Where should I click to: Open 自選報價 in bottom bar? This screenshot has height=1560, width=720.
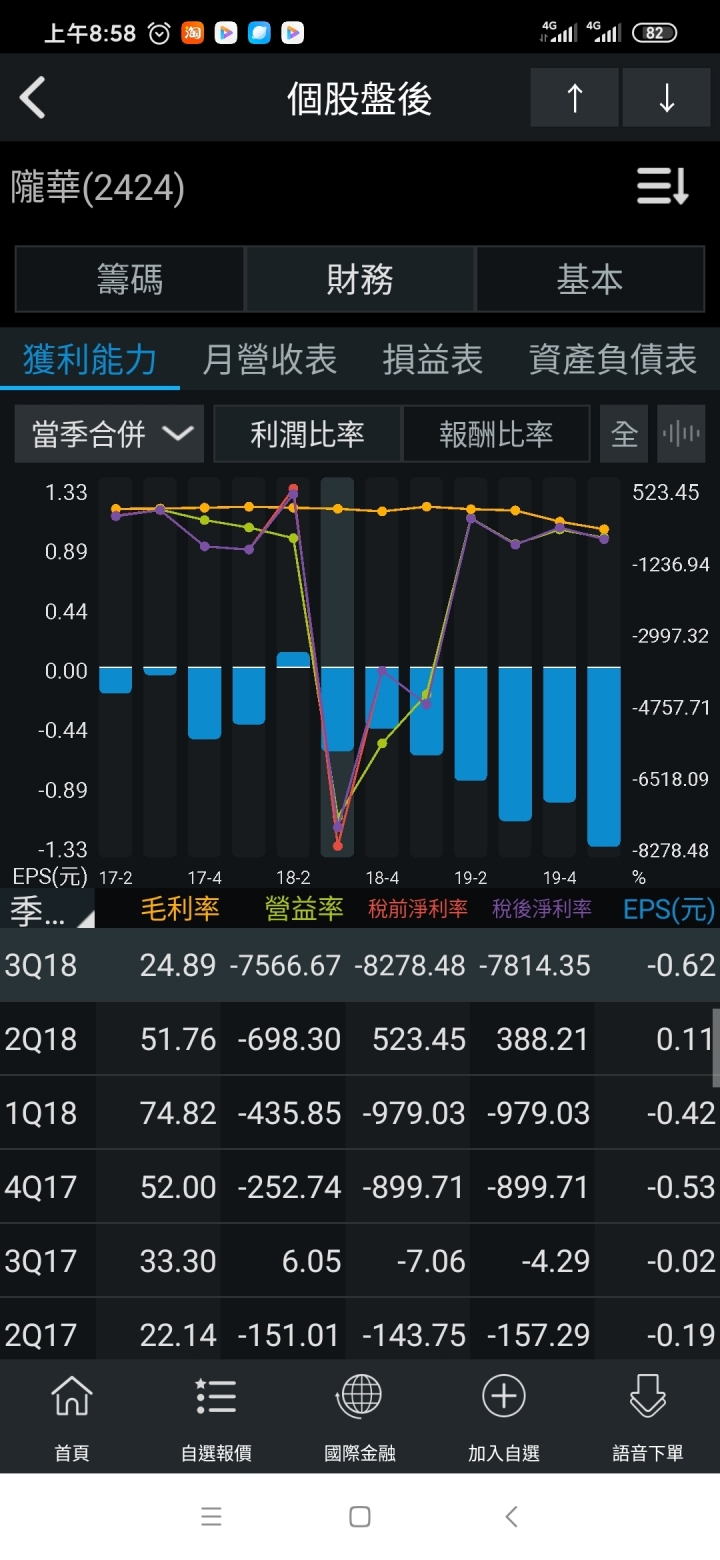click(216, 1418)
